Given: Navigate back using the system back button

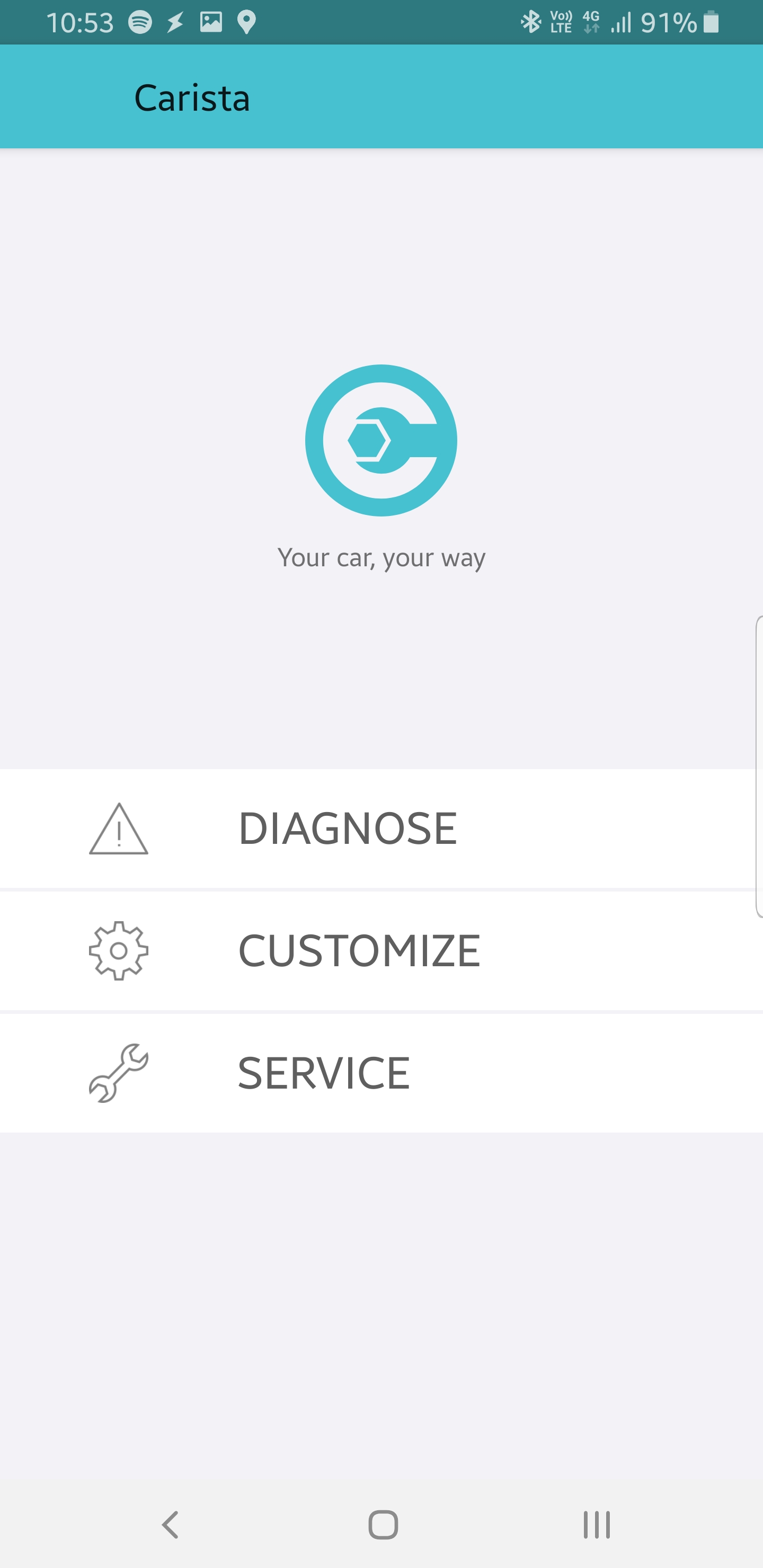Looking at the screenshot, I should (x=170, y=1525).
